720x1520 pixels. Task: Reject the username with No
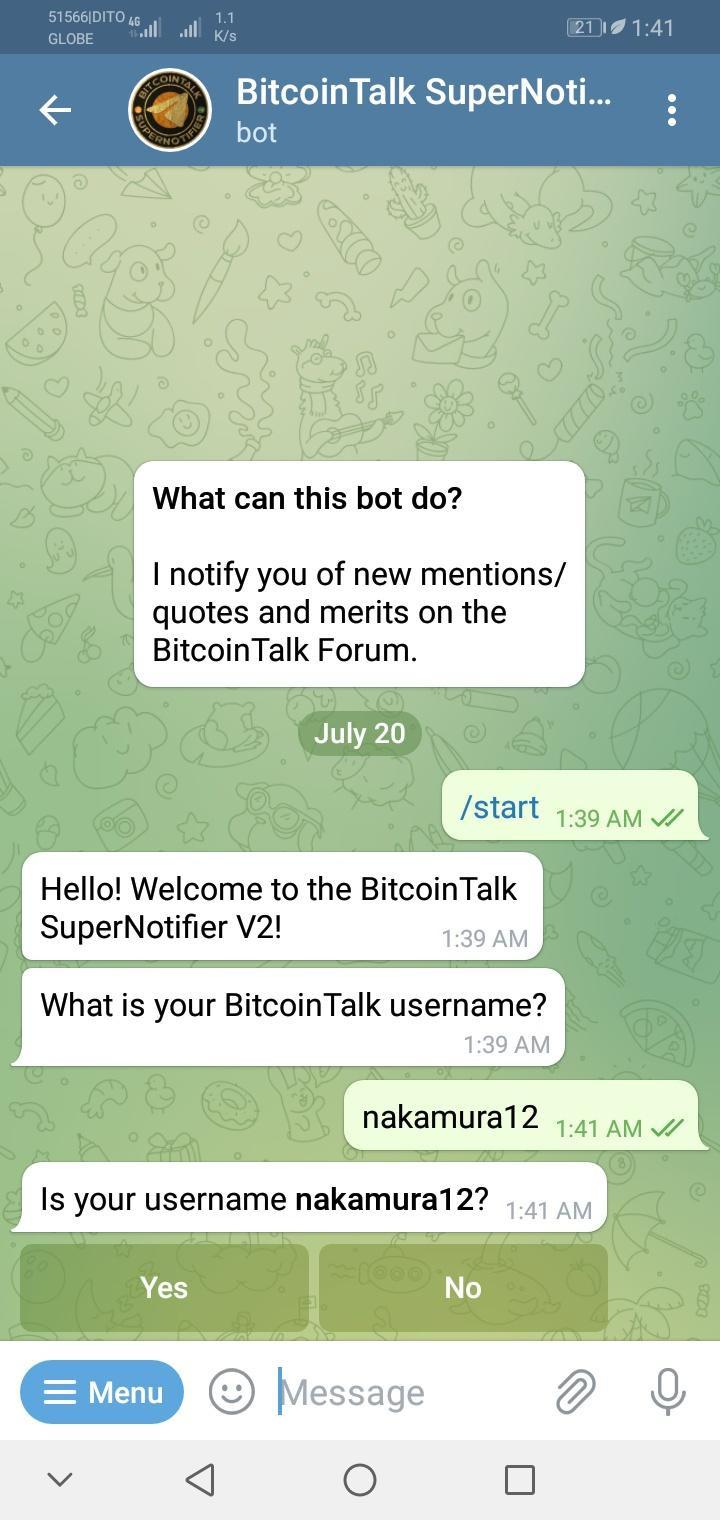click(x=463, y=1288)
